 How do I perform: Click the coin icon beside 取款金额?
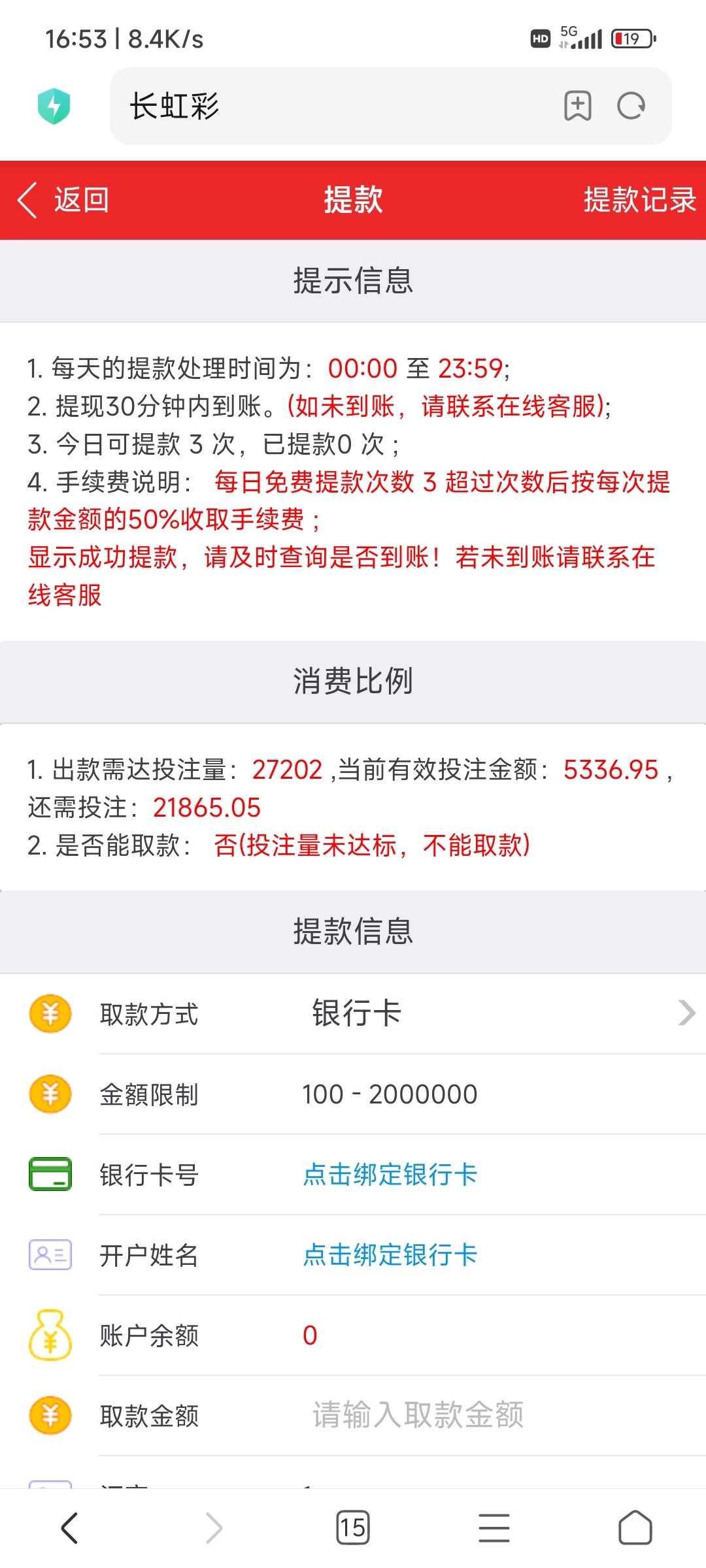click(x=49, y=1415)
